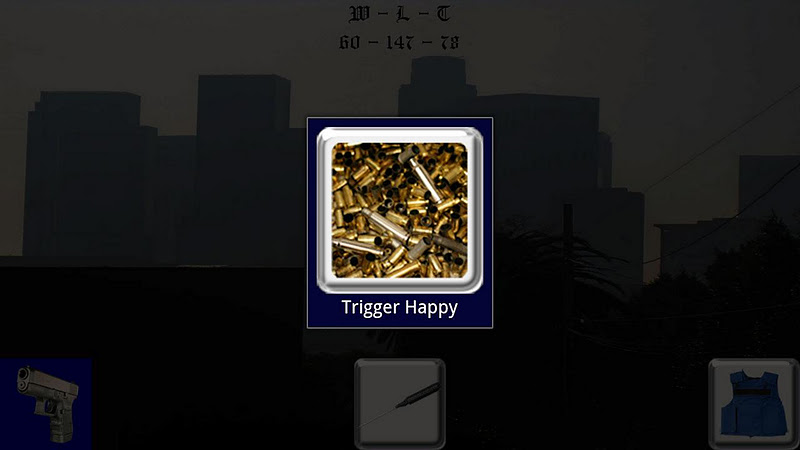Select the pistol weapon slot
The width and height of the screenshot is (800, 450).
click(45, 403)
